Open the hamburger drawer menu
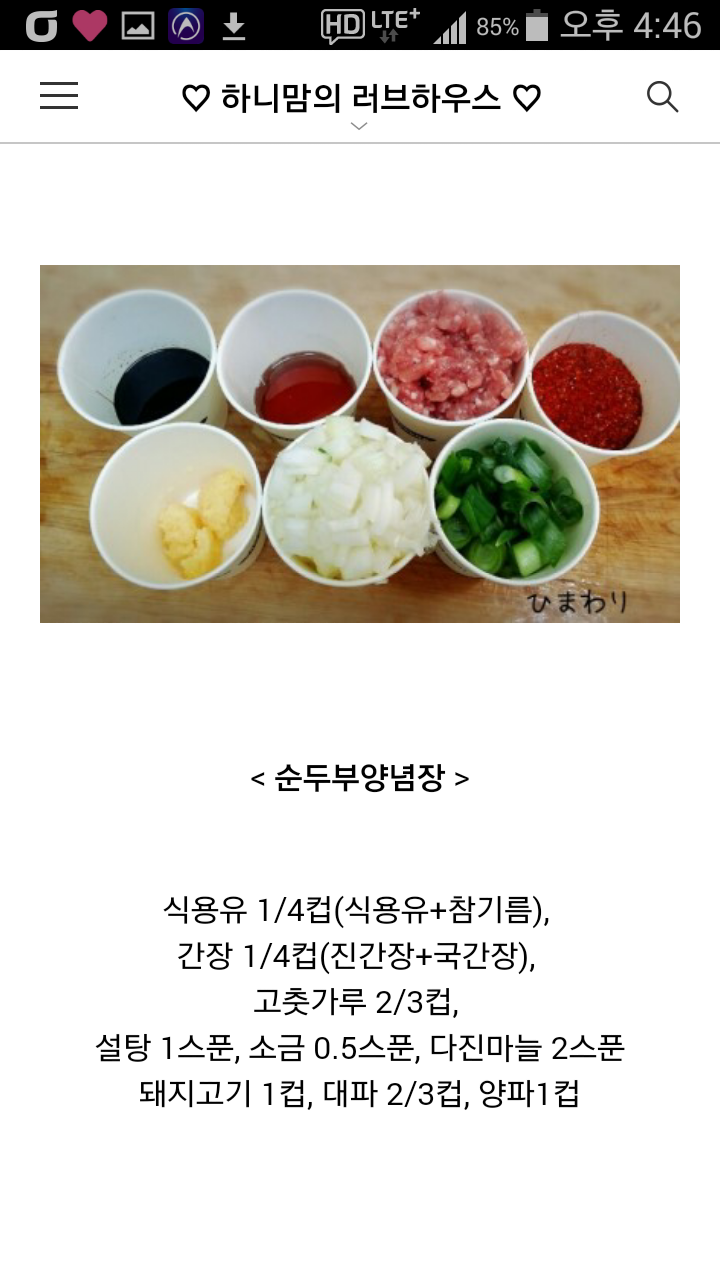Viewport: 720px width, 1280px height. pos(59,96)
